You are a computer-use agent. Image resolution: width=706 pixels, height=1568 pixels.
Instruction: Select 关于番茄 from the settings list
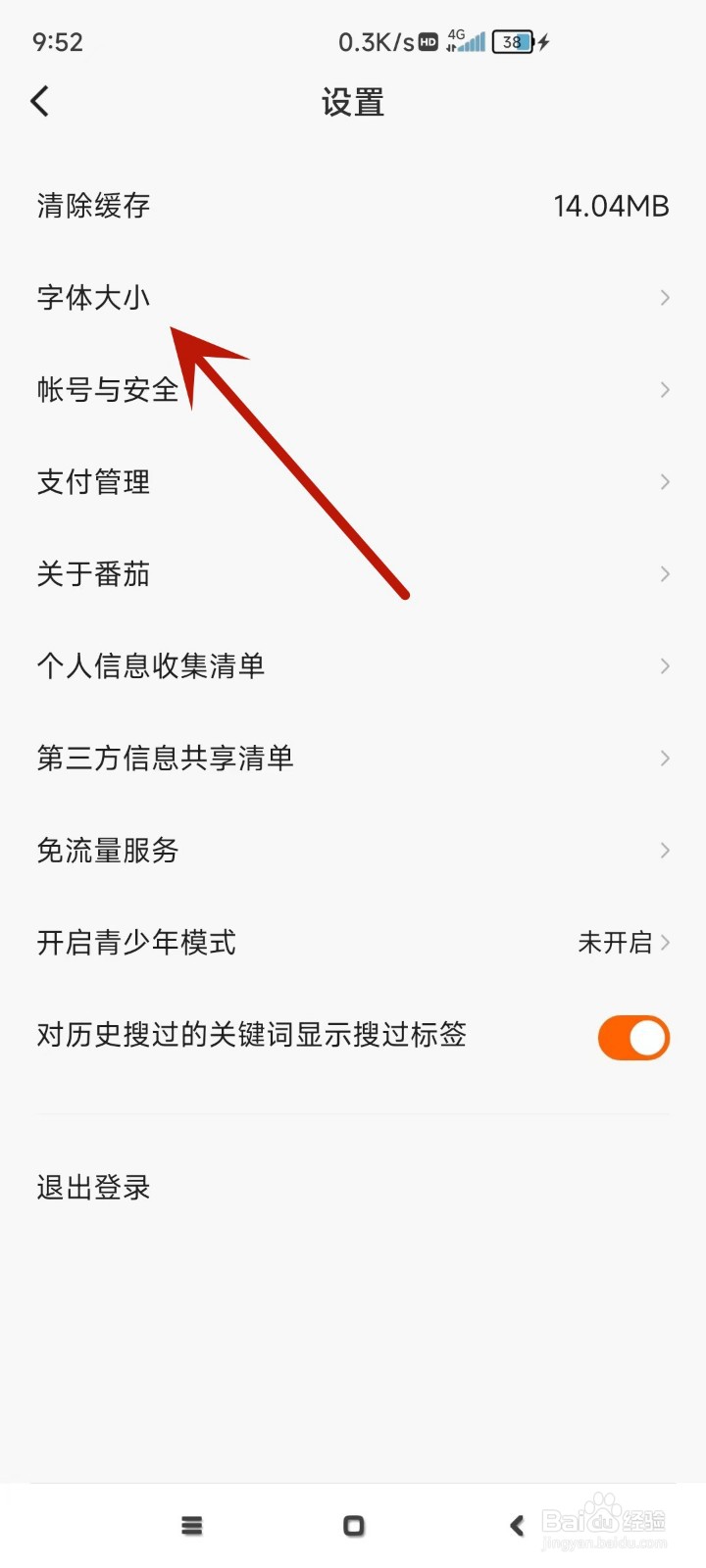93,574
